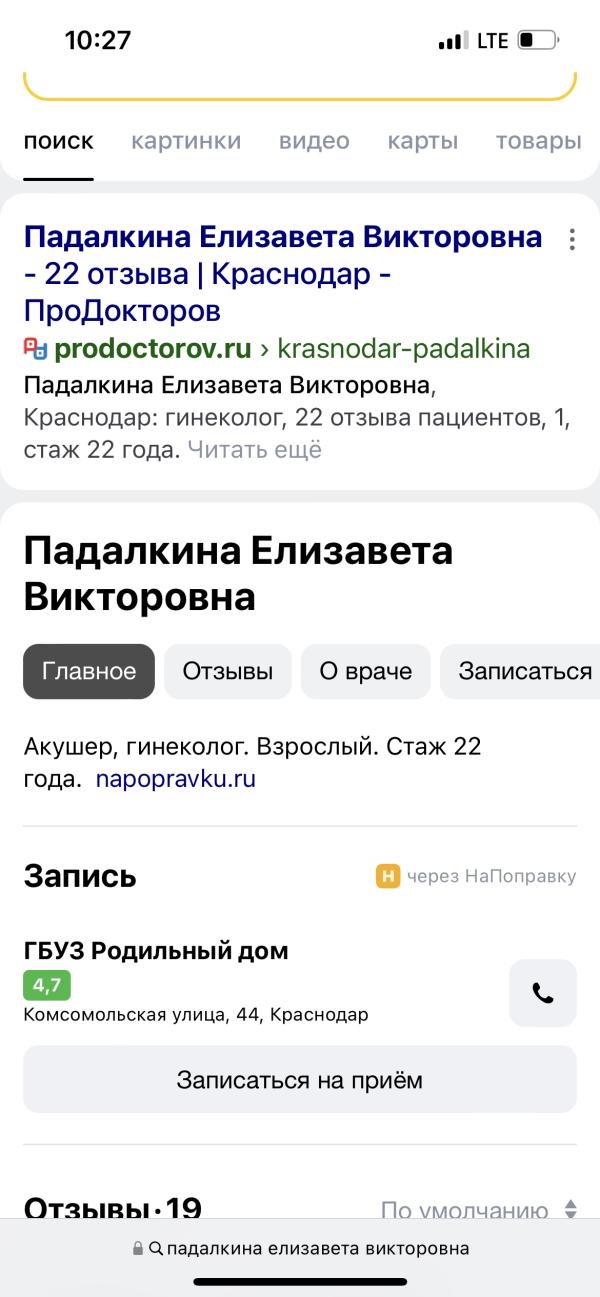The width and height of the screenshot is (600, 1297).
Task: Expand snippet with Читать ещё
Action: [x=255, y=450]
